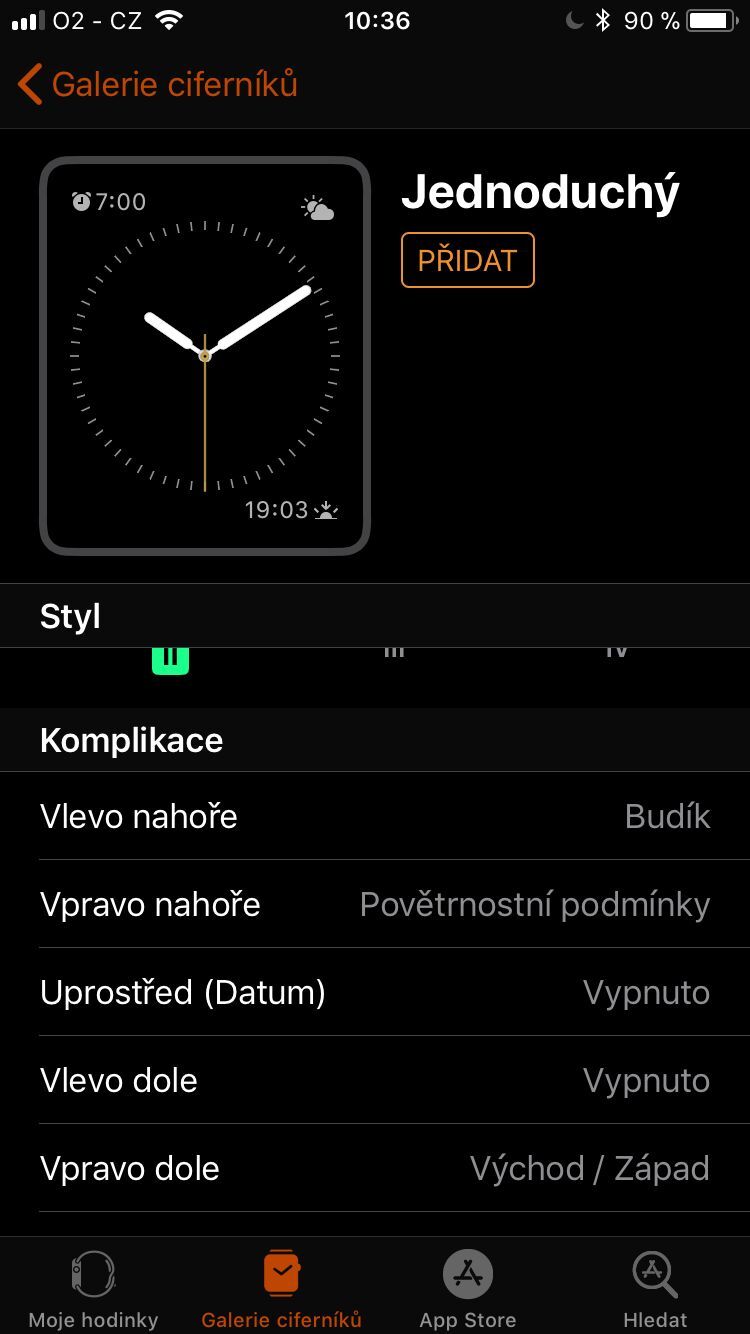This screenshot has height=1334, width=750.
Task: Tap the Galerie ciferníků watch-face icon
Action: click(281, 1272)
